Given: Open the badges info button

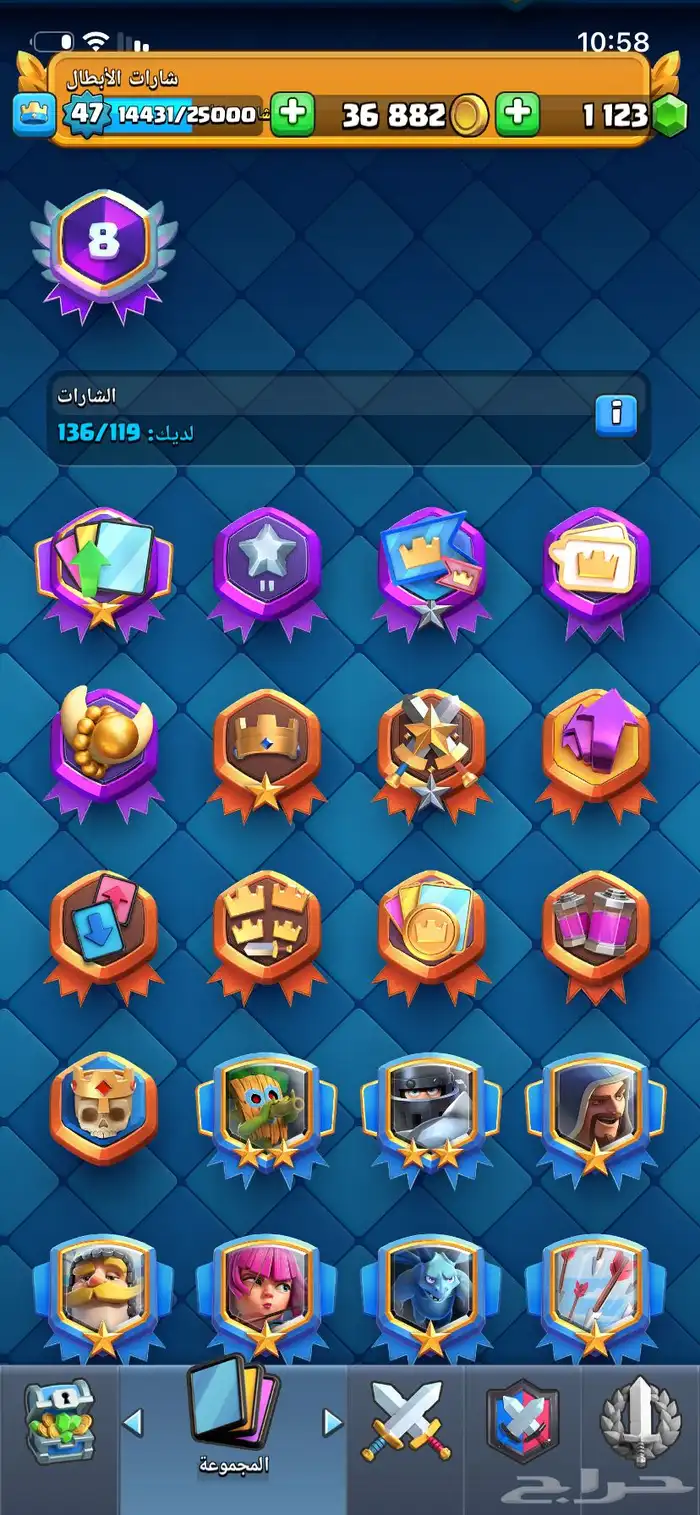Looking at the screenshot, I should (x=616, y=413).
